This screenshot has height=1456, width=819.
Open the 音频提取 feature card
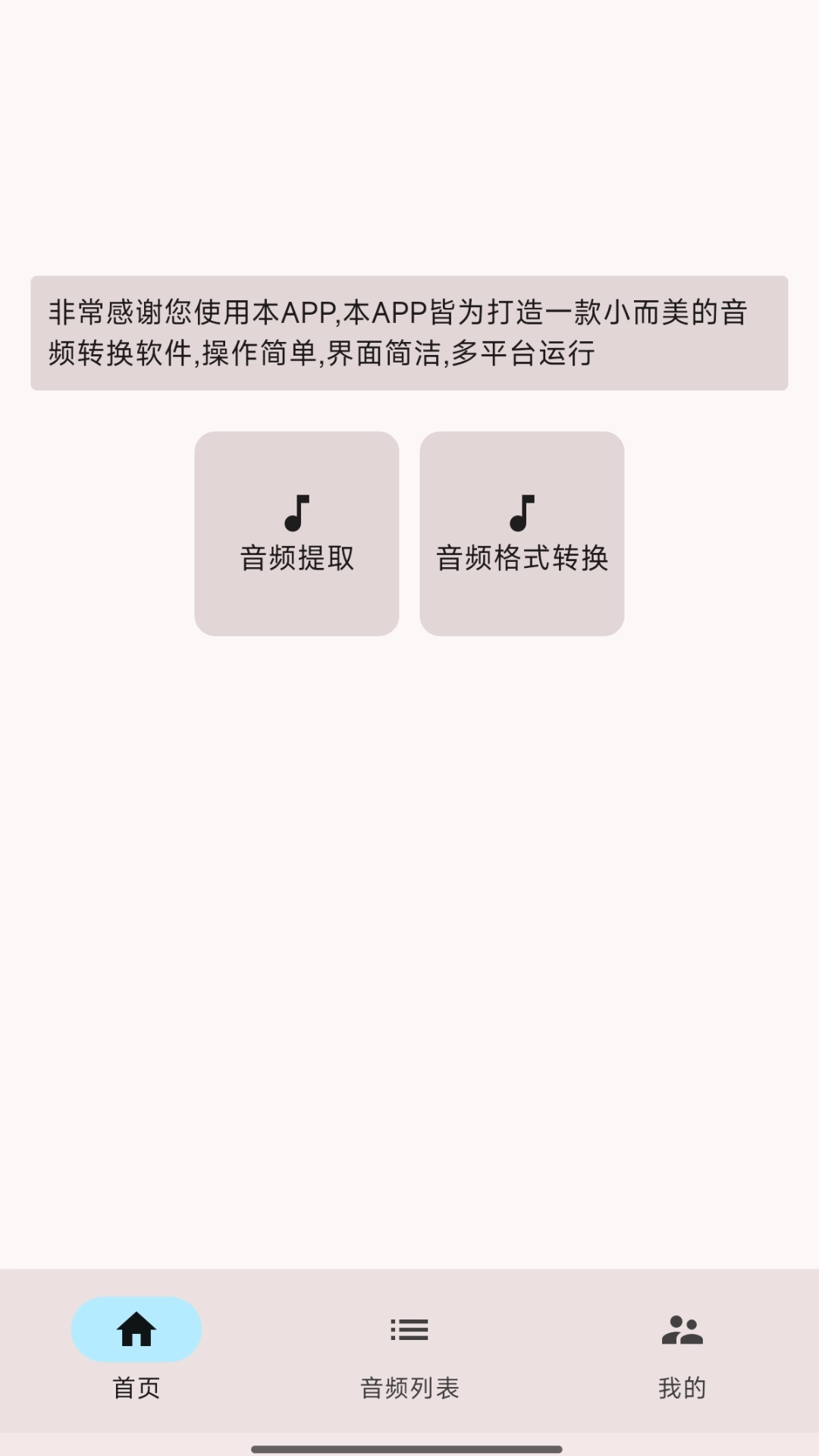pyautogui.click(x=297, y=531)
